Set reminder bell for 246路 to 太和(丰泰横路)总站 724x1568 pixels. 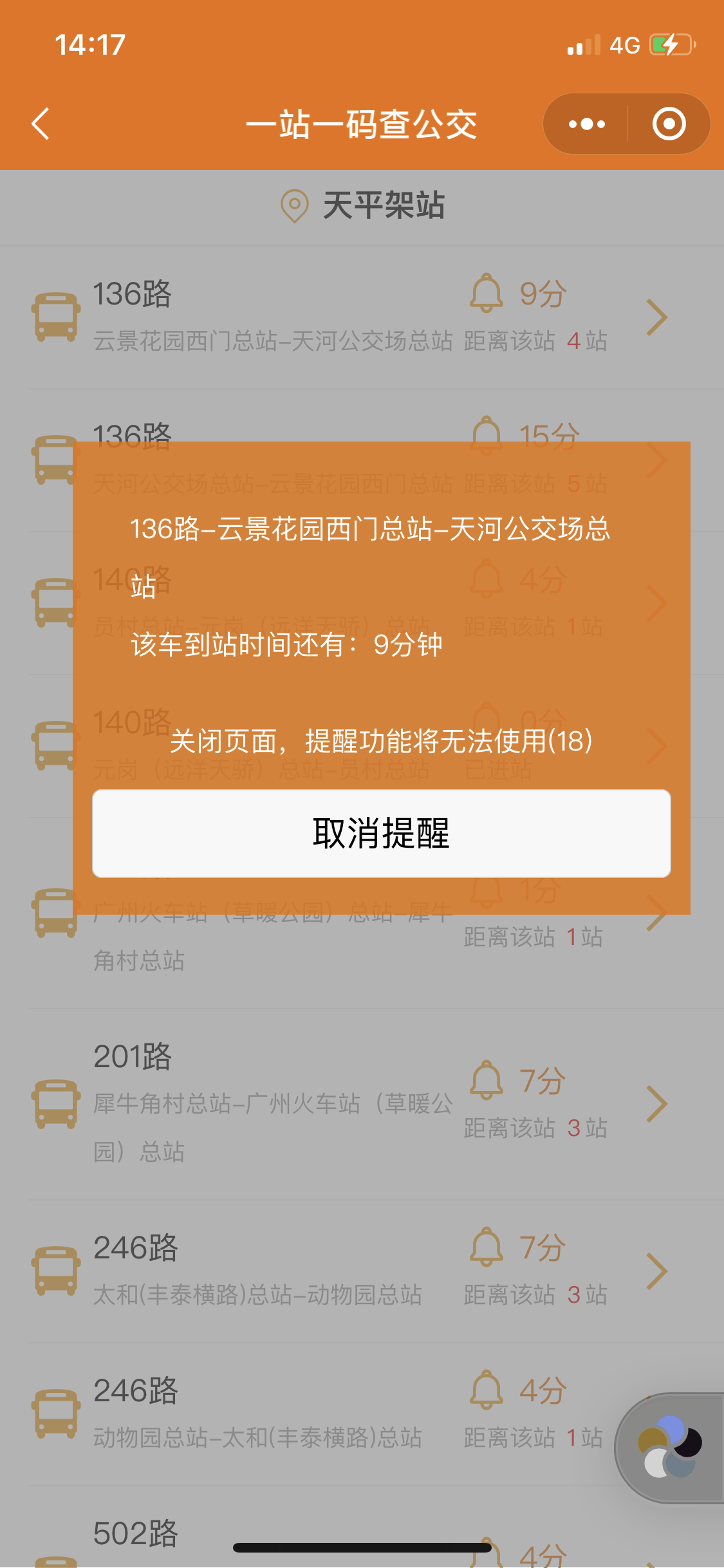(x=486, y=1390)
